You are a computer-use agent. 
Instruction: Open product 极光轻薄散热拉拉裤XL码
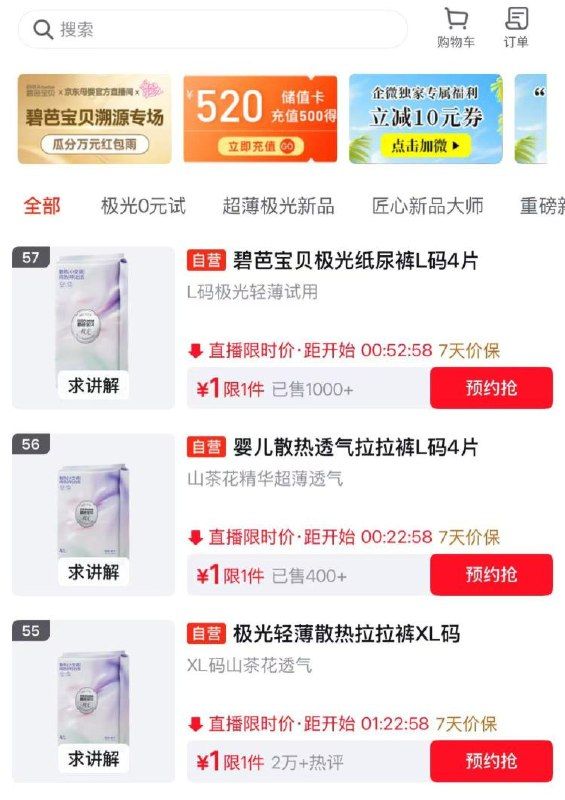[347, 634]
